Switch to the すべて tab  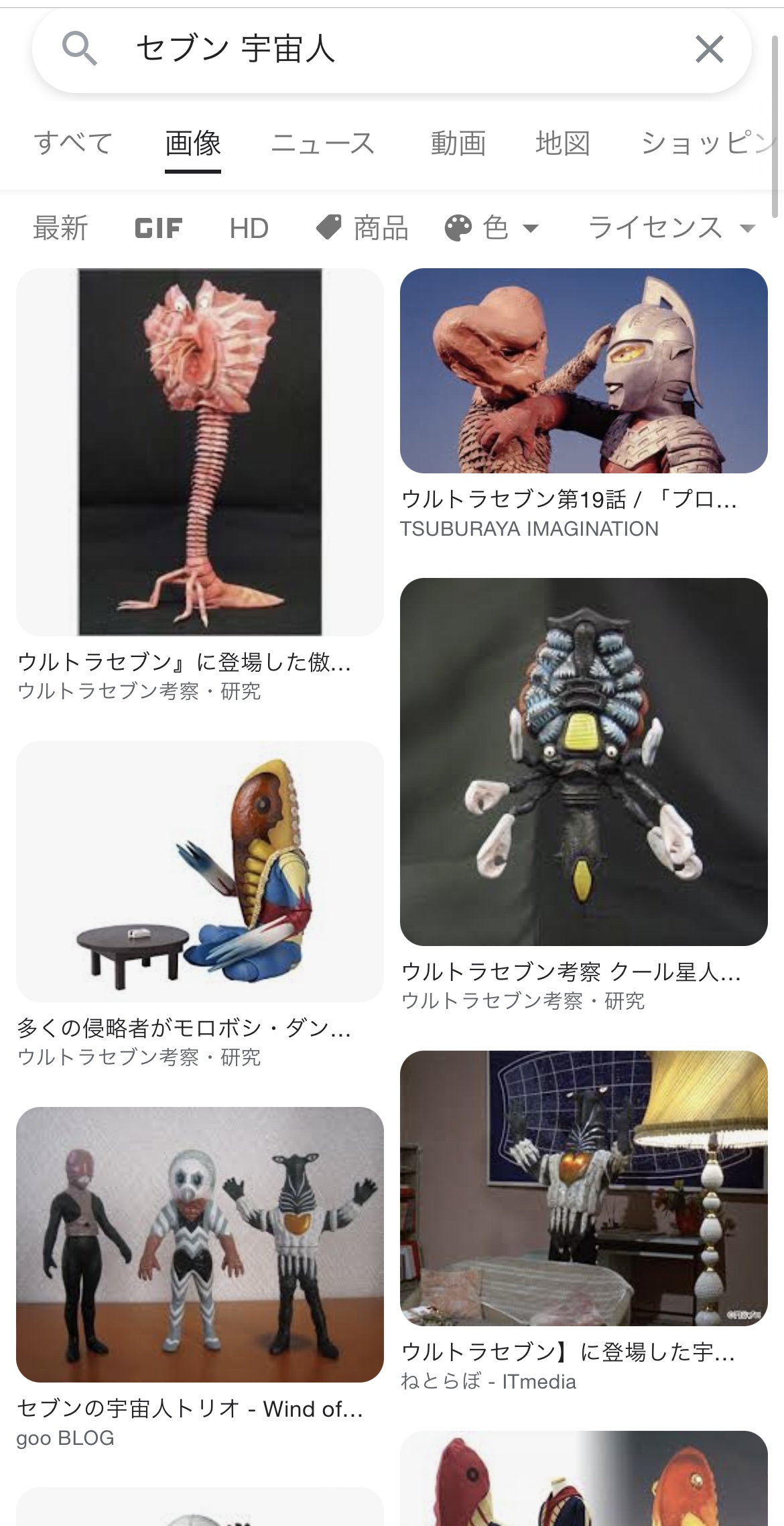[74, 143]
